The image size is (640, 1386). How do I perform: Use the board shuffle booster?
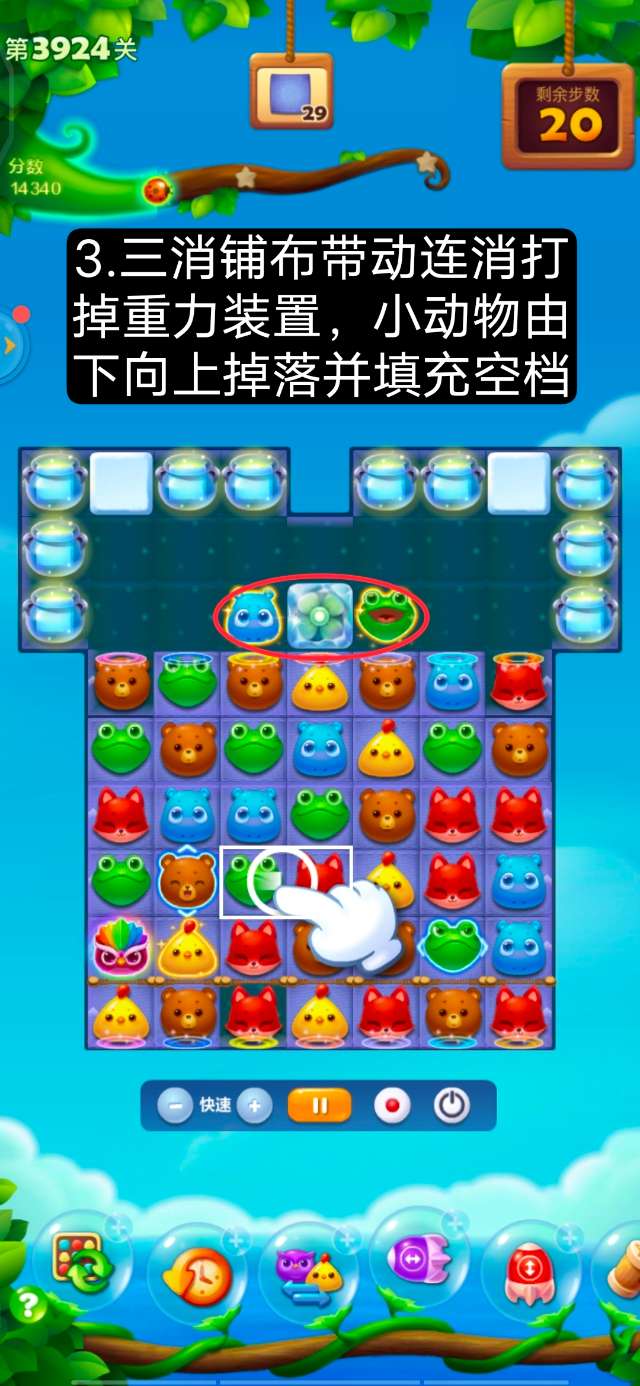pyautogui.click(x=82, y=1261)
